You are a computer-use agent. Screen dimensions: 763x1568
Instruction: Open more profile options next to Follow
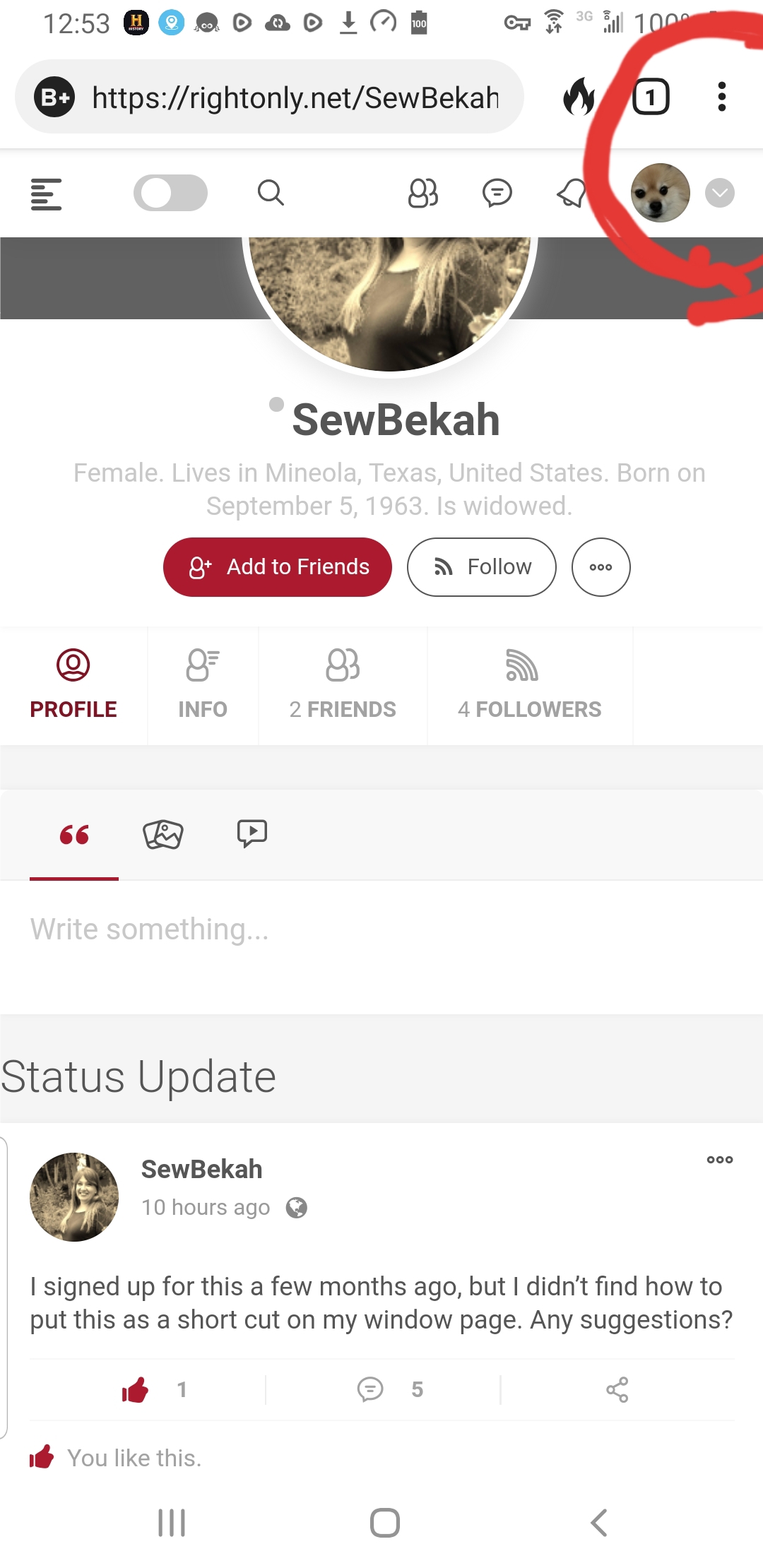click(x=601, y=567)
